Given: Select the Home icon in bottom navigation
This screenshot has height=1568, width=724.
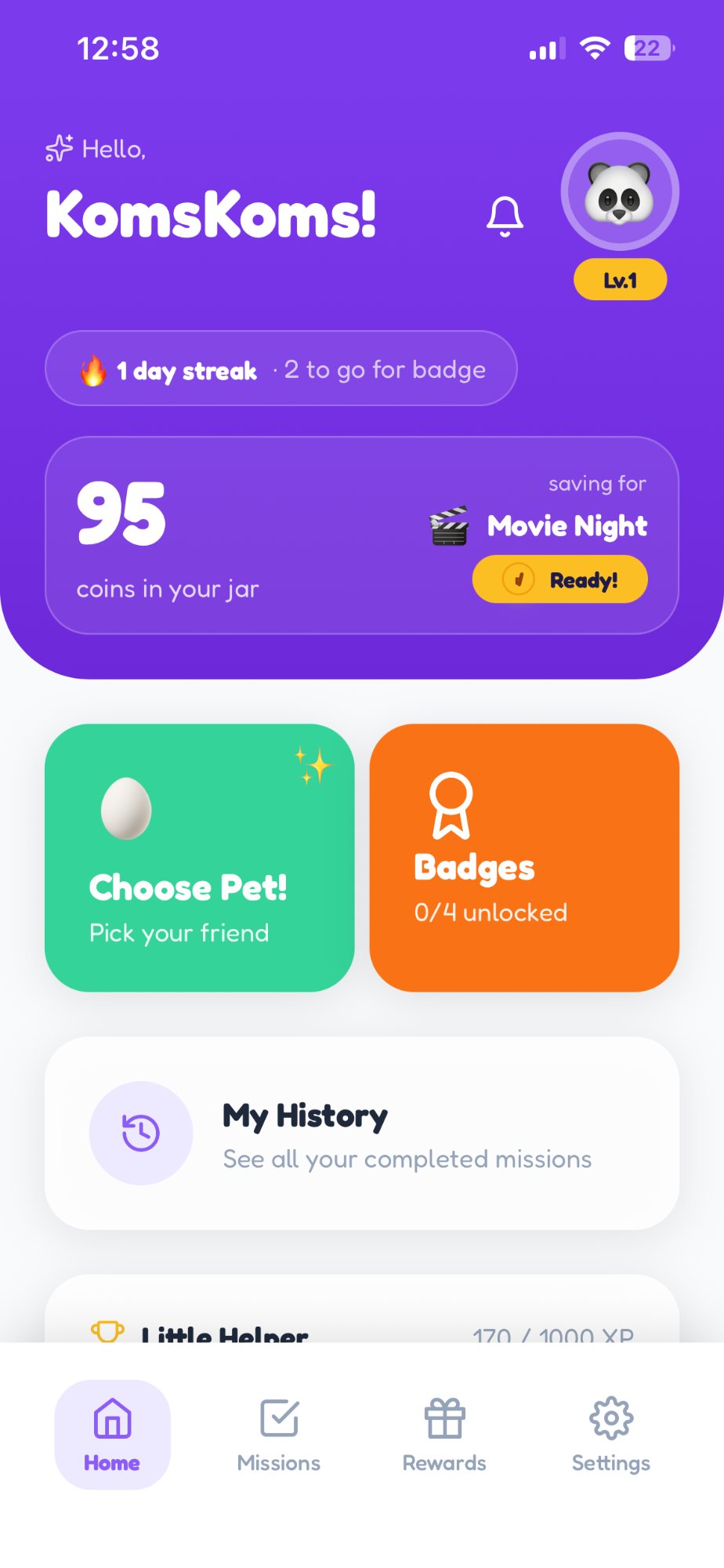Looking at the screenshot, I should click(x=111, y=1417).
